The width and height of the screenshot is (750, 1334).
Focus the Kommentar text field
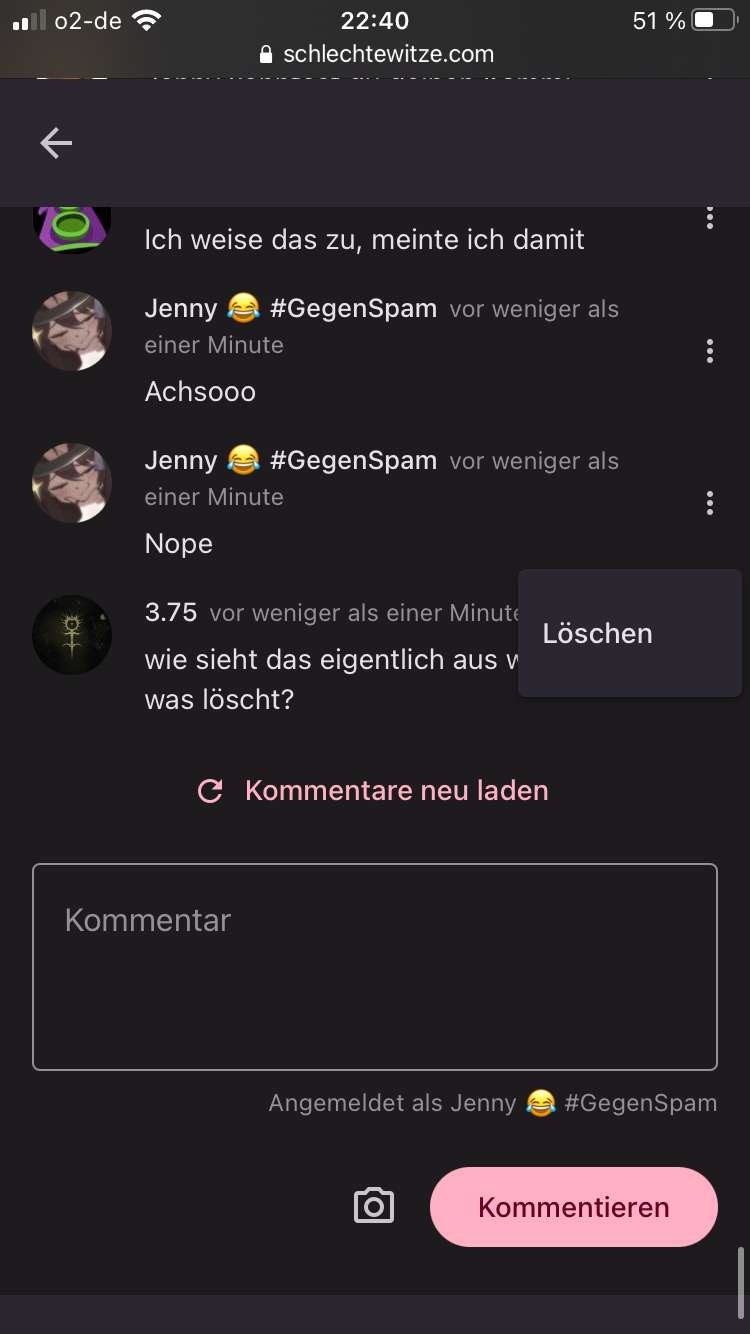375,966
